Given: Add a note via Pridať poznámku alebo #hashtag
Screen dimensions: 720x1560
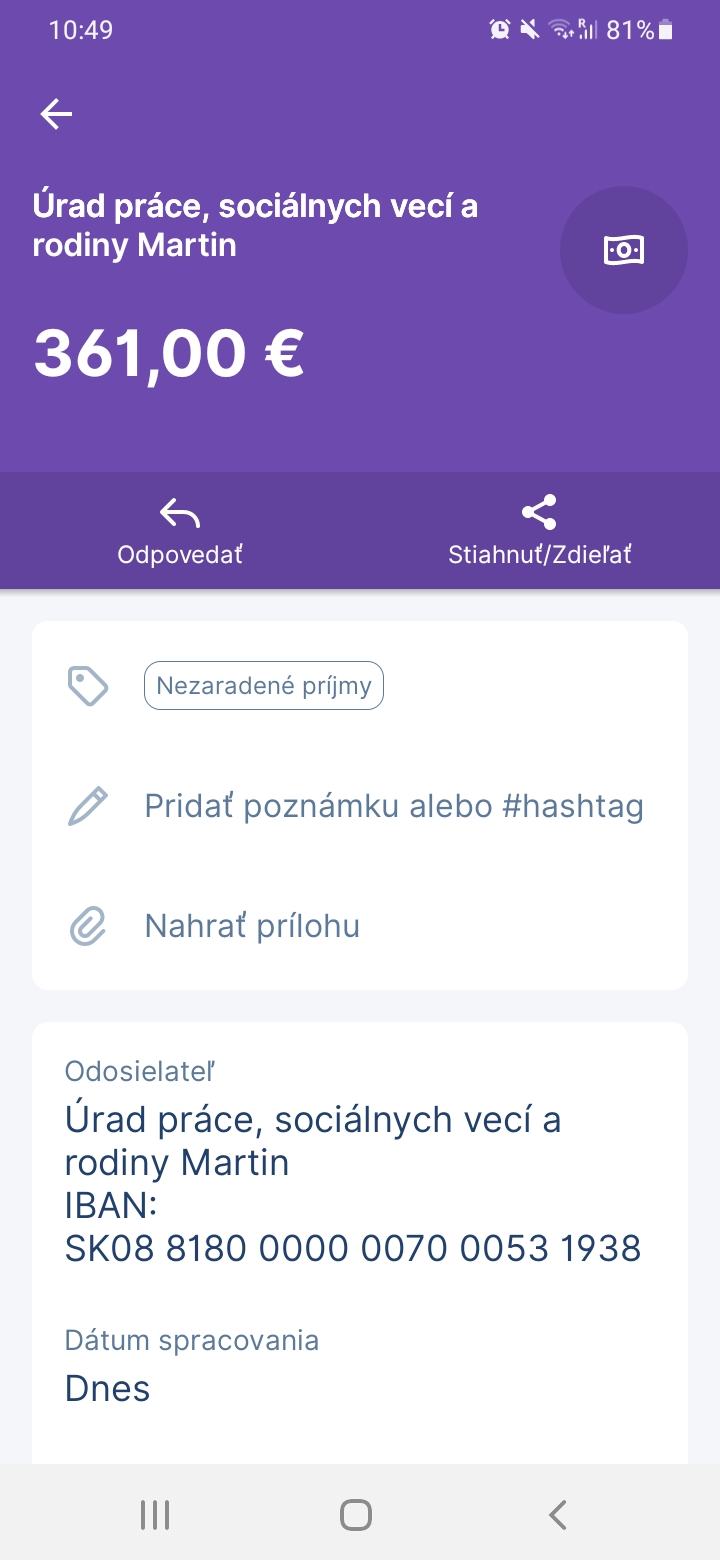Looking at the screenshot, I should 393,806.
